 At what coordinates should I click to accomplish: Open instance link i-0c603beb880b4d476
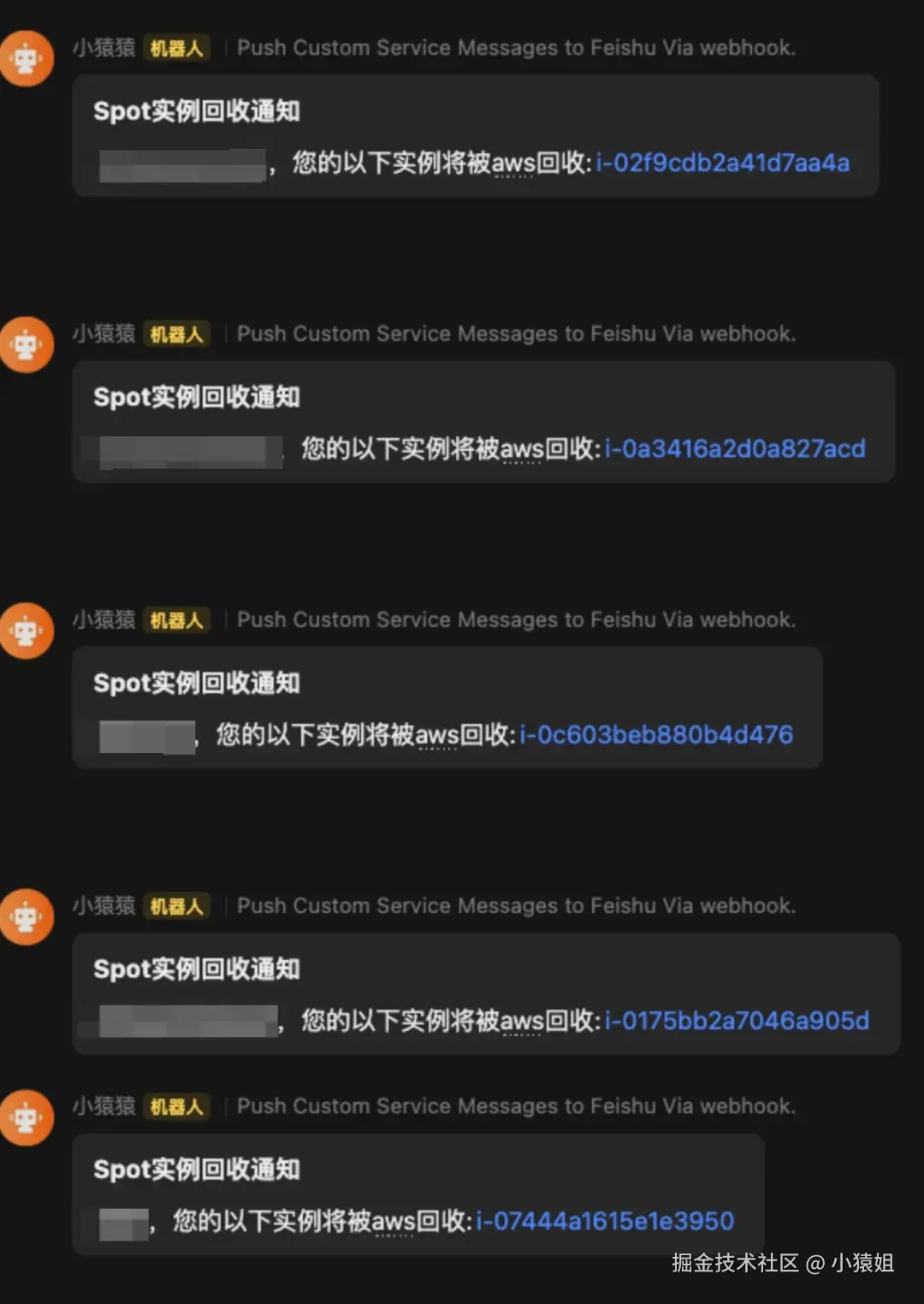tap(656, 734)
